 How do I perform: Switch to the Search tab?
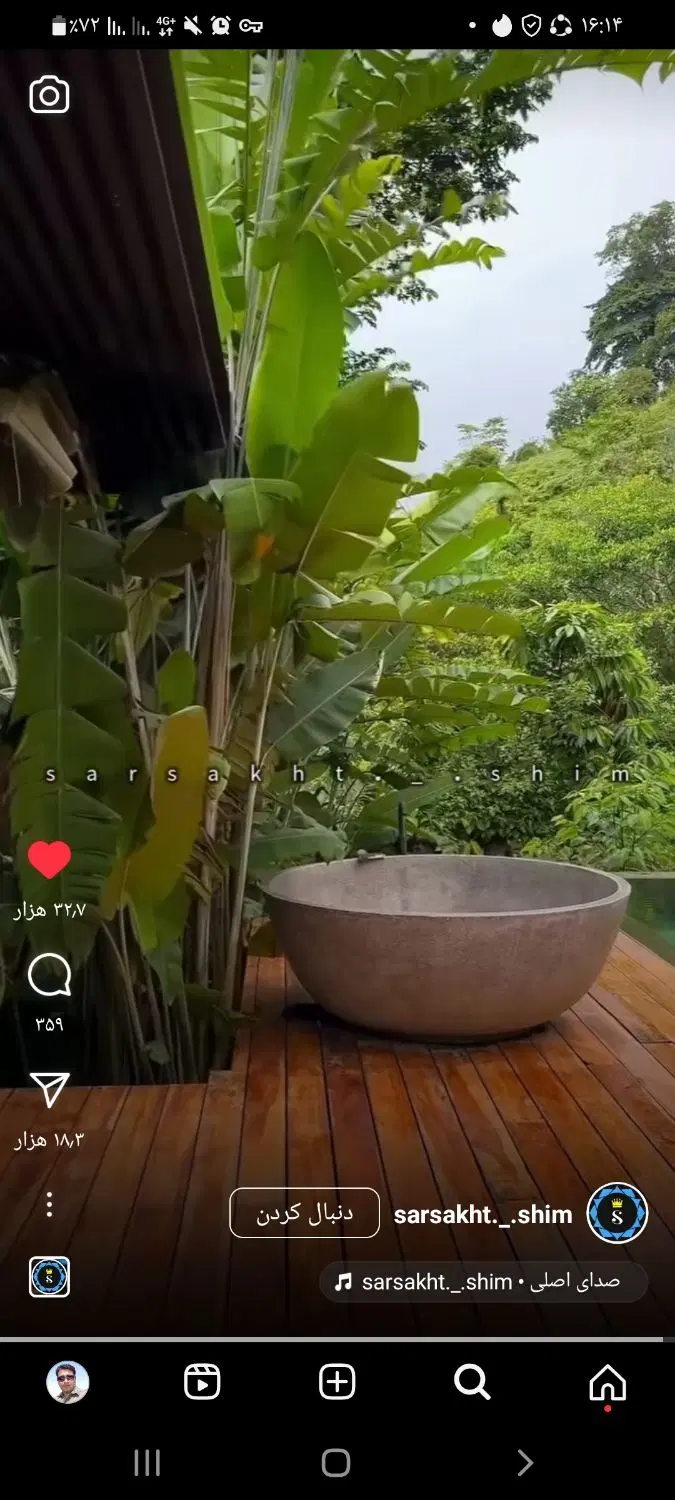pyautogui.click(x=472, y=1383)
